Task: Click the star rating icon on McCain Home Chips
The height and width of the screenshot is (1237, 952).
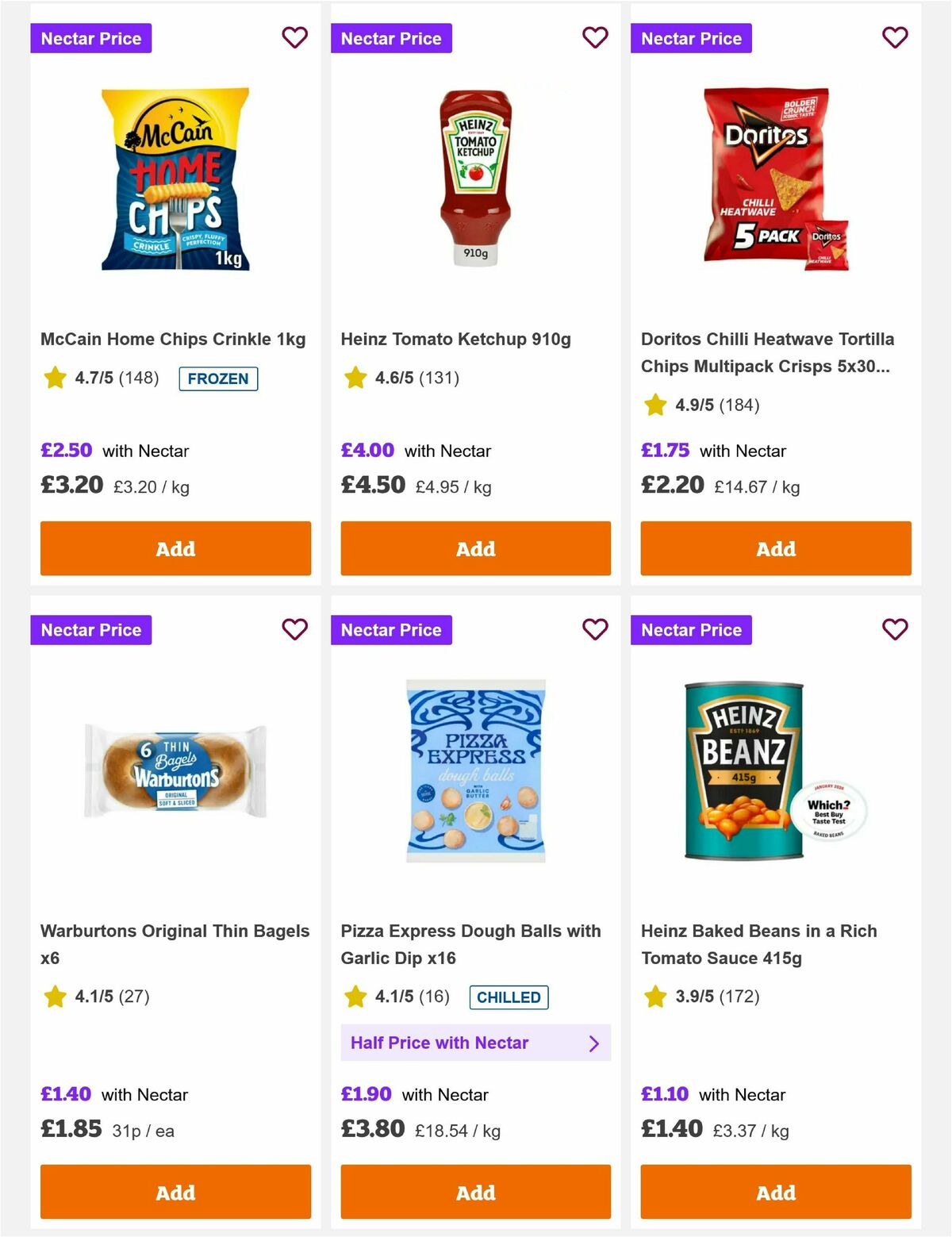Action: coord(54,378)
